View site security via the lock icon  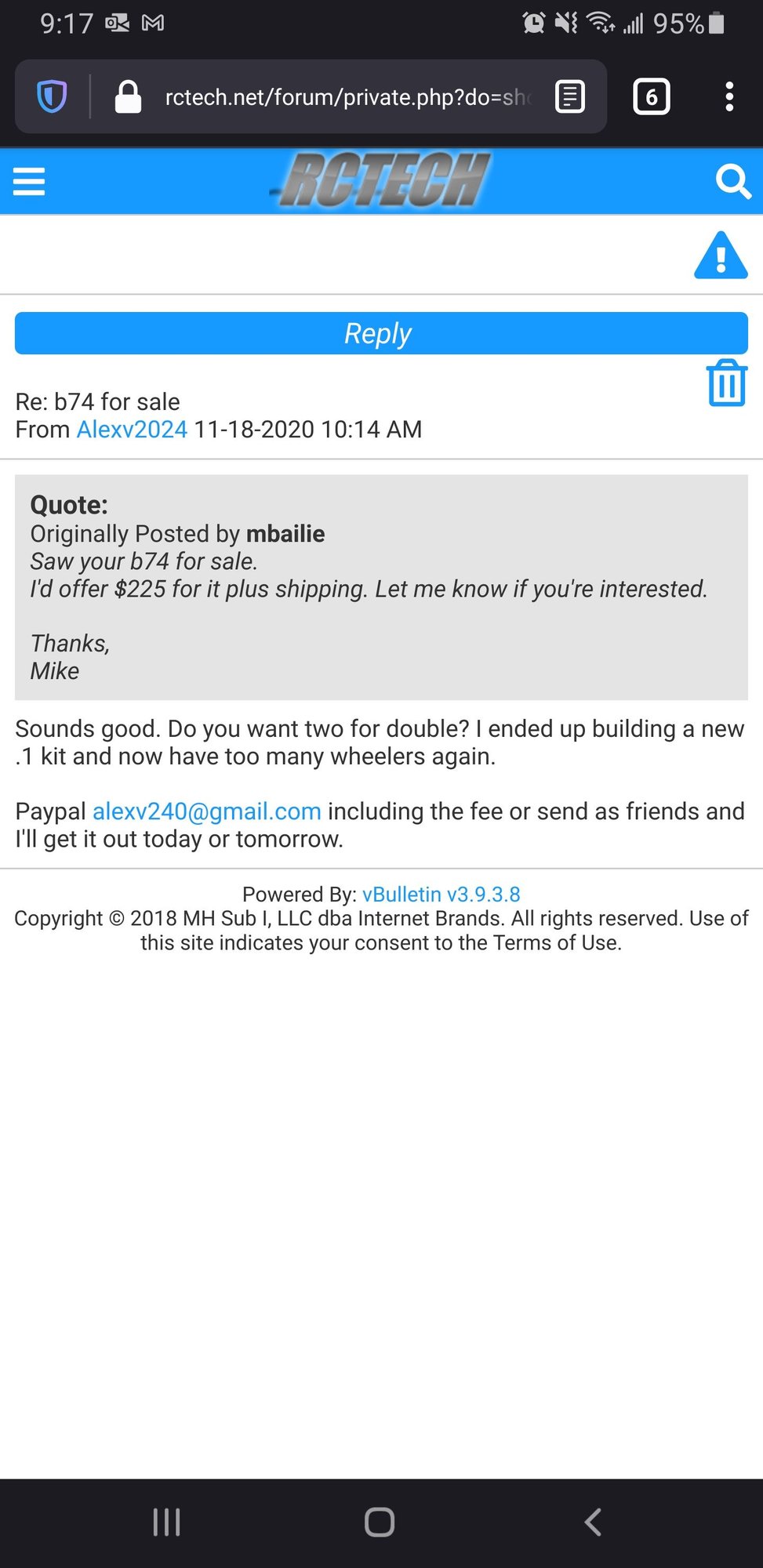pyautogui.click(x=128, y=97)
